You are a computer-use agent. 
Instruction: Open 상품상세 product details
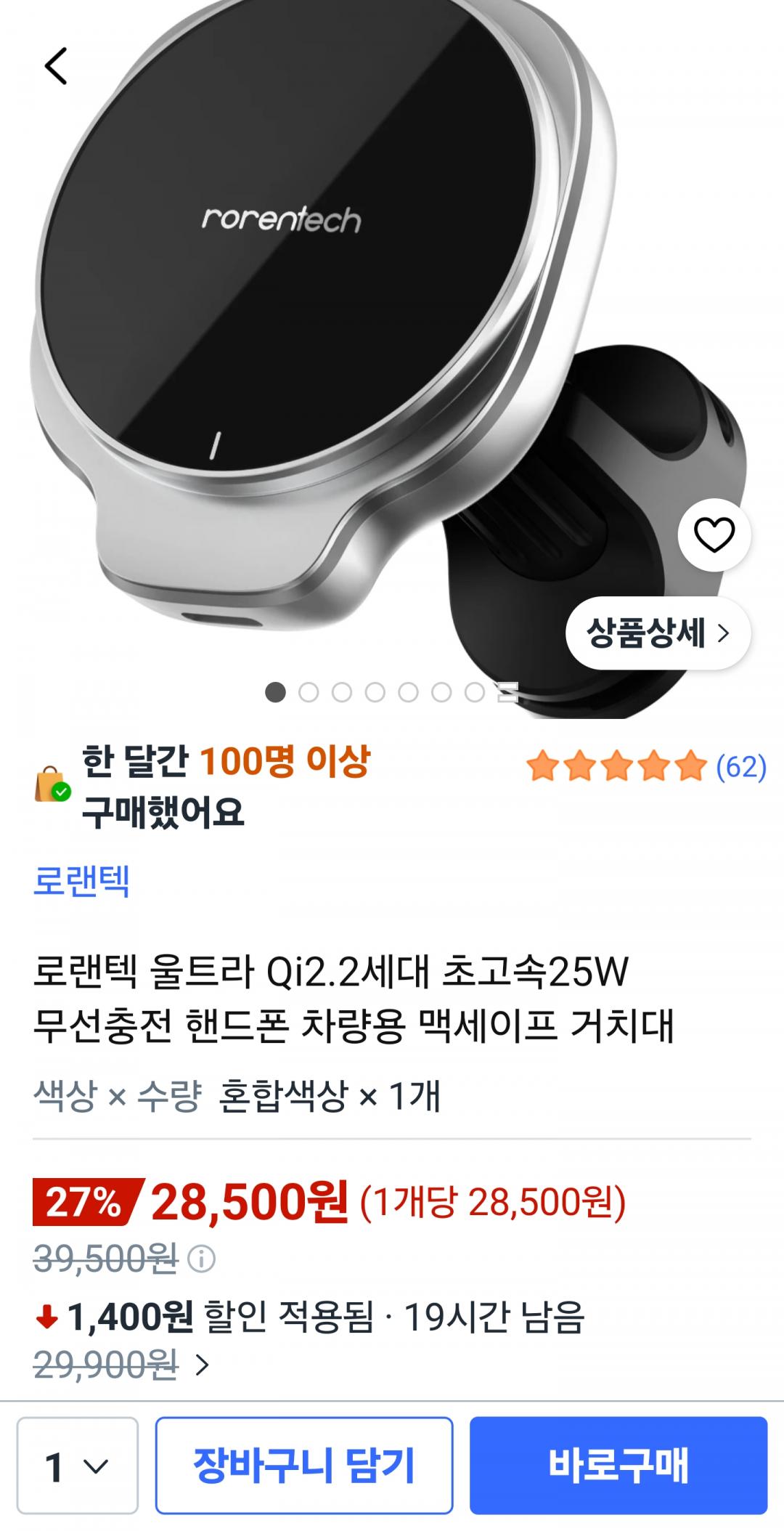click(x=658, y=633)
